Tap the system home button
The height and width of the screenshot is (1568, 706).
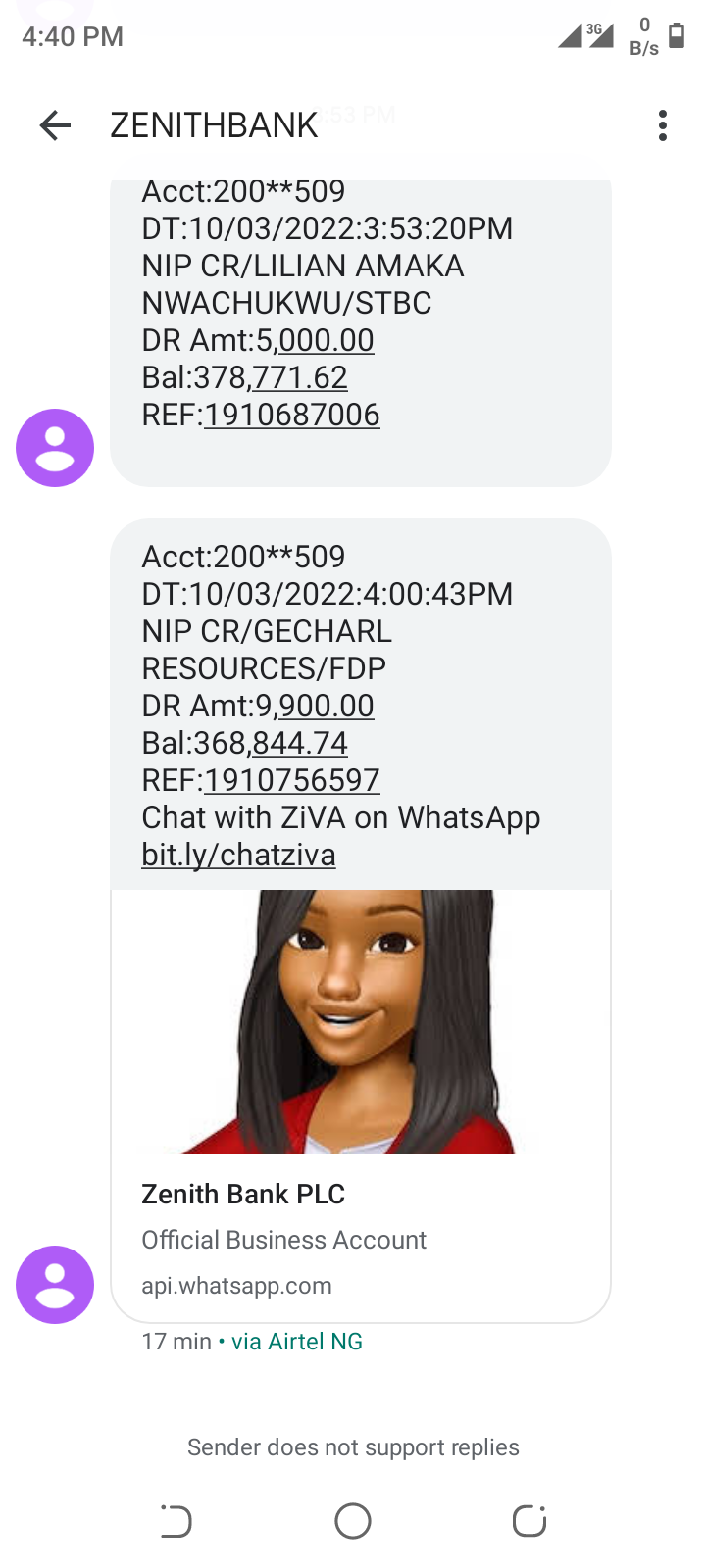tap(353, 1521)
